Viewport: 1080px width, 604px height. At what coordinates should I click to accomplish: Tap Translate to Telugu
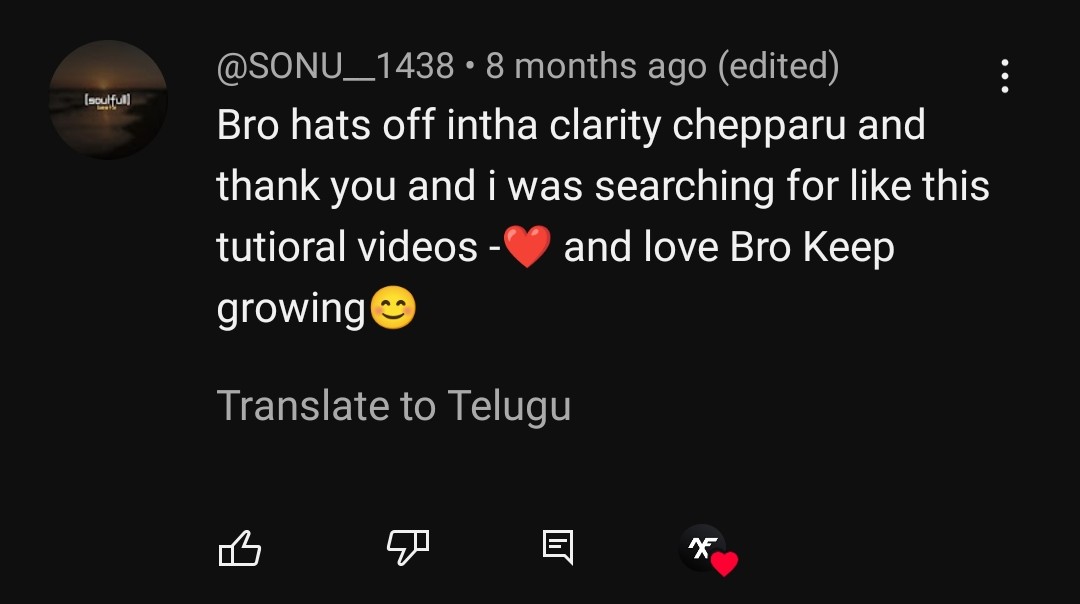[393, 406]
